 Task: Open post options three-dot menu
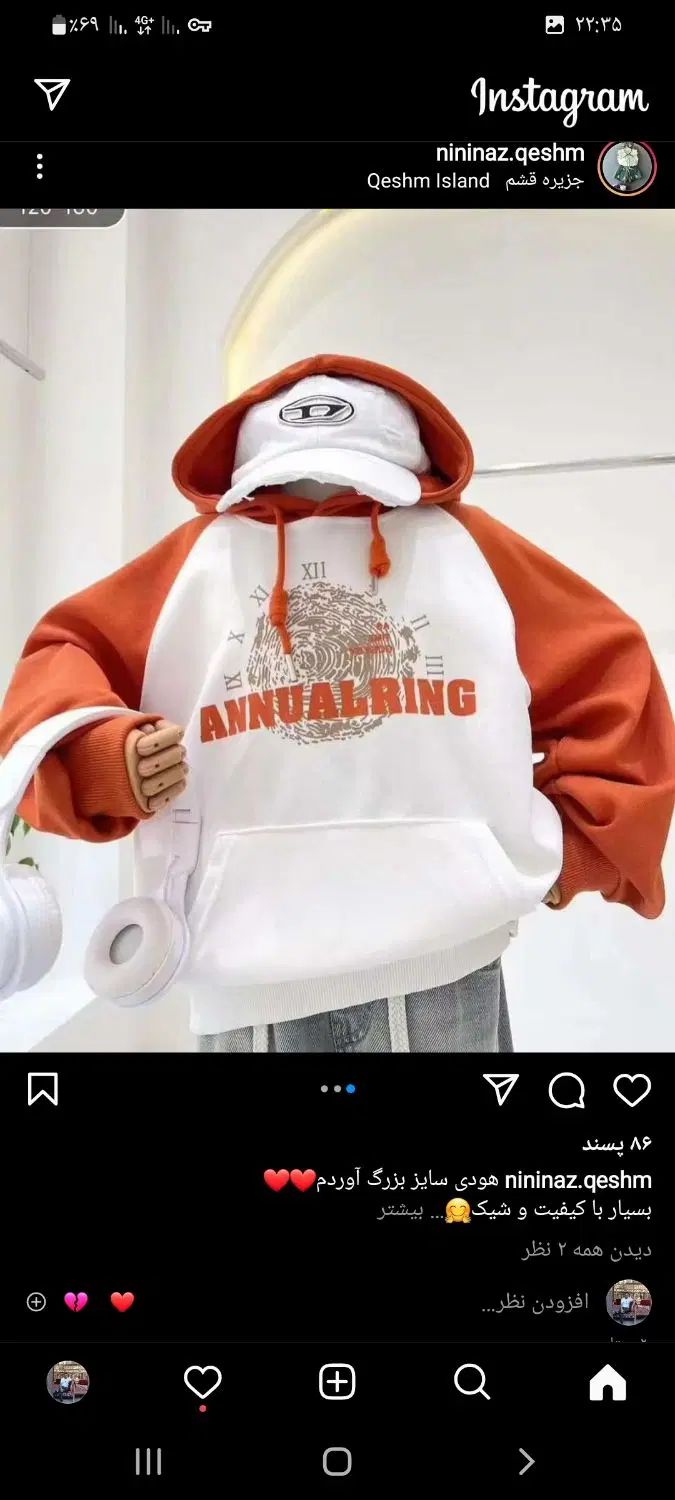(x=39, y=167)
